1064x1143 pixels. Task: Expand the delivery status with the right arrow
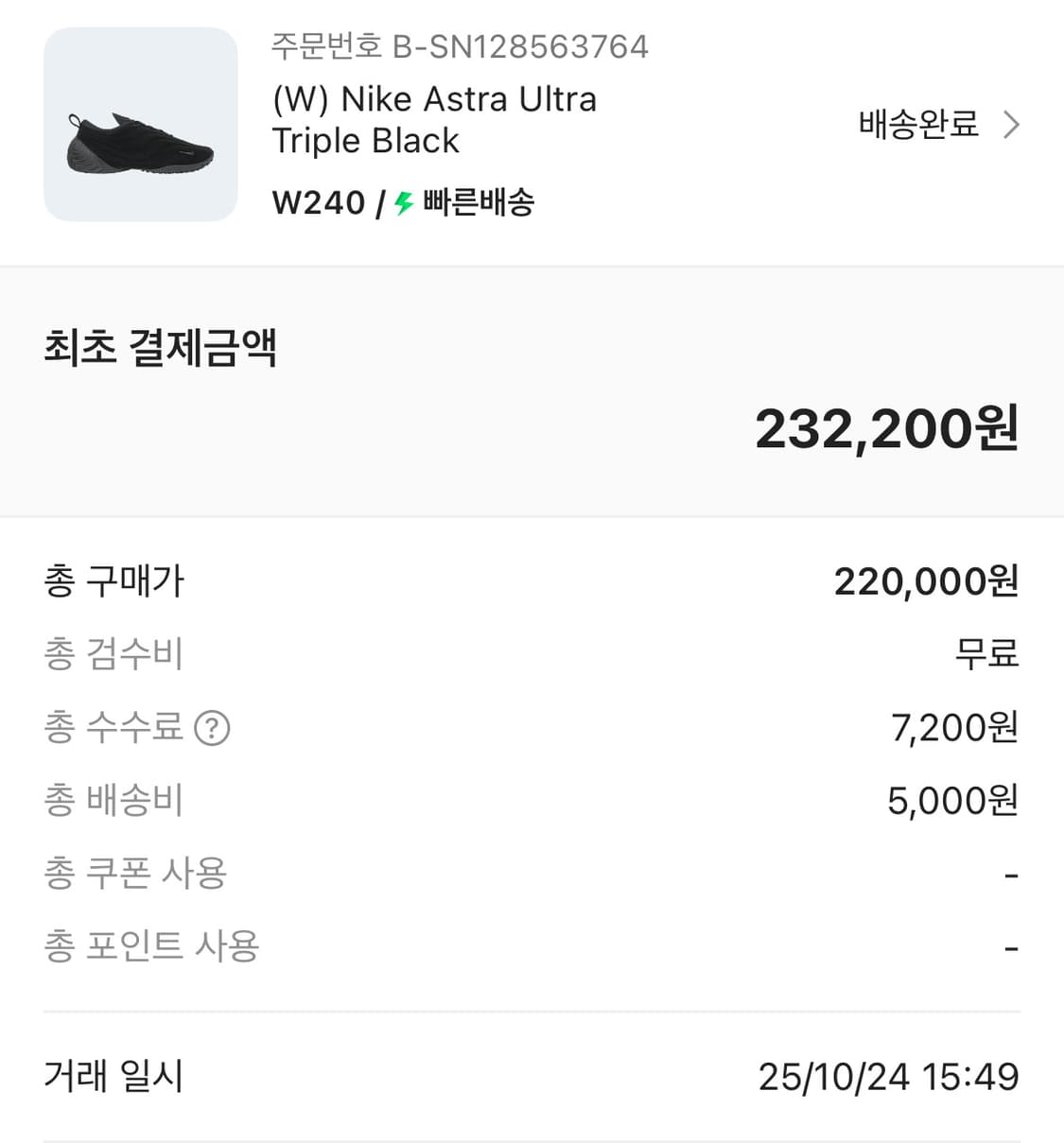pyautogui.click(x=1011, y=124)
